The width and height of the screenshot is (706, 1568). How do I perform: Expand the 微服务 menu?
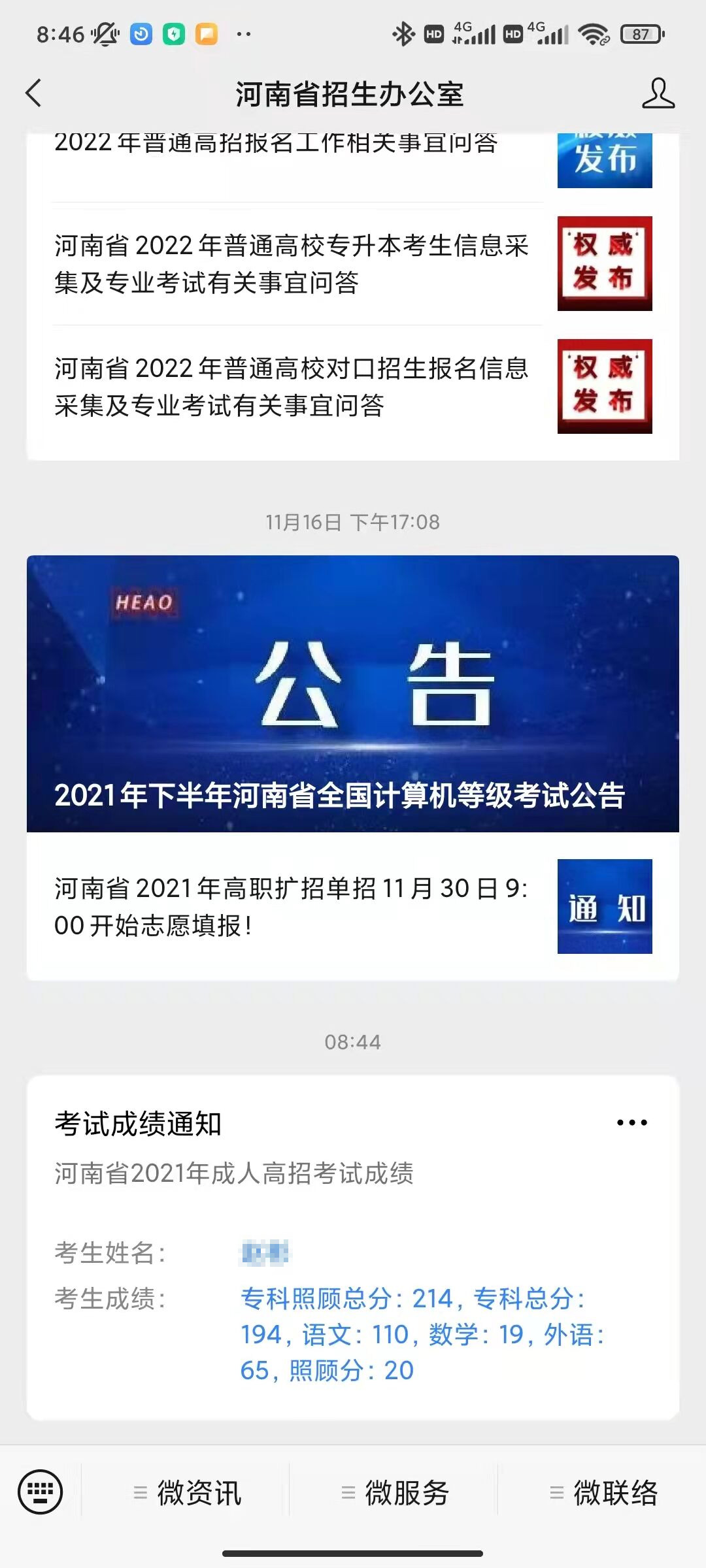395,1493
